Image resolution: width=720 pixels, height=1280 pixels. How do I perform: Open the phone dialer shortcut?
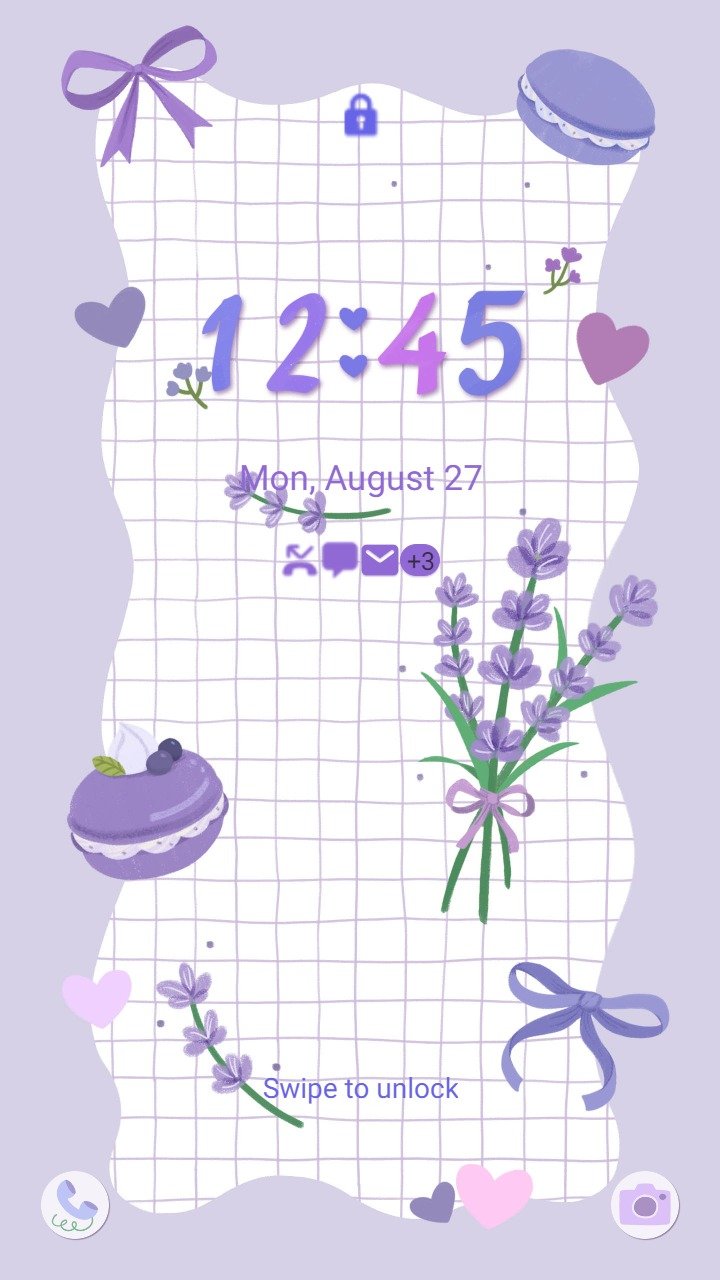pyautogui.click(x=75, y=1204)
